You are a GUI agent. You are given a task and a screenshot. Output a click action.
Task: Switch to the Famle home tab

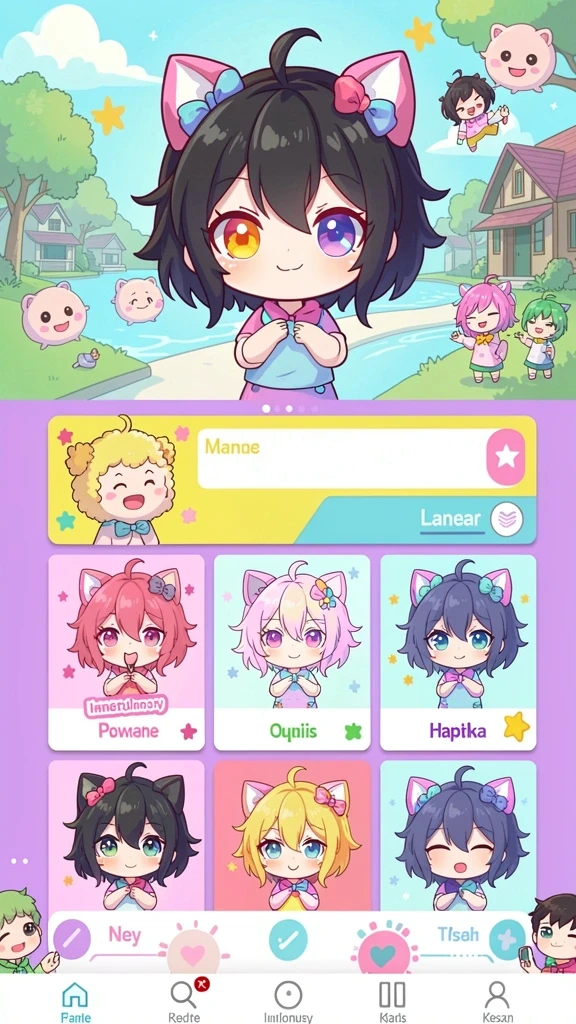[x=75, y=1001]
